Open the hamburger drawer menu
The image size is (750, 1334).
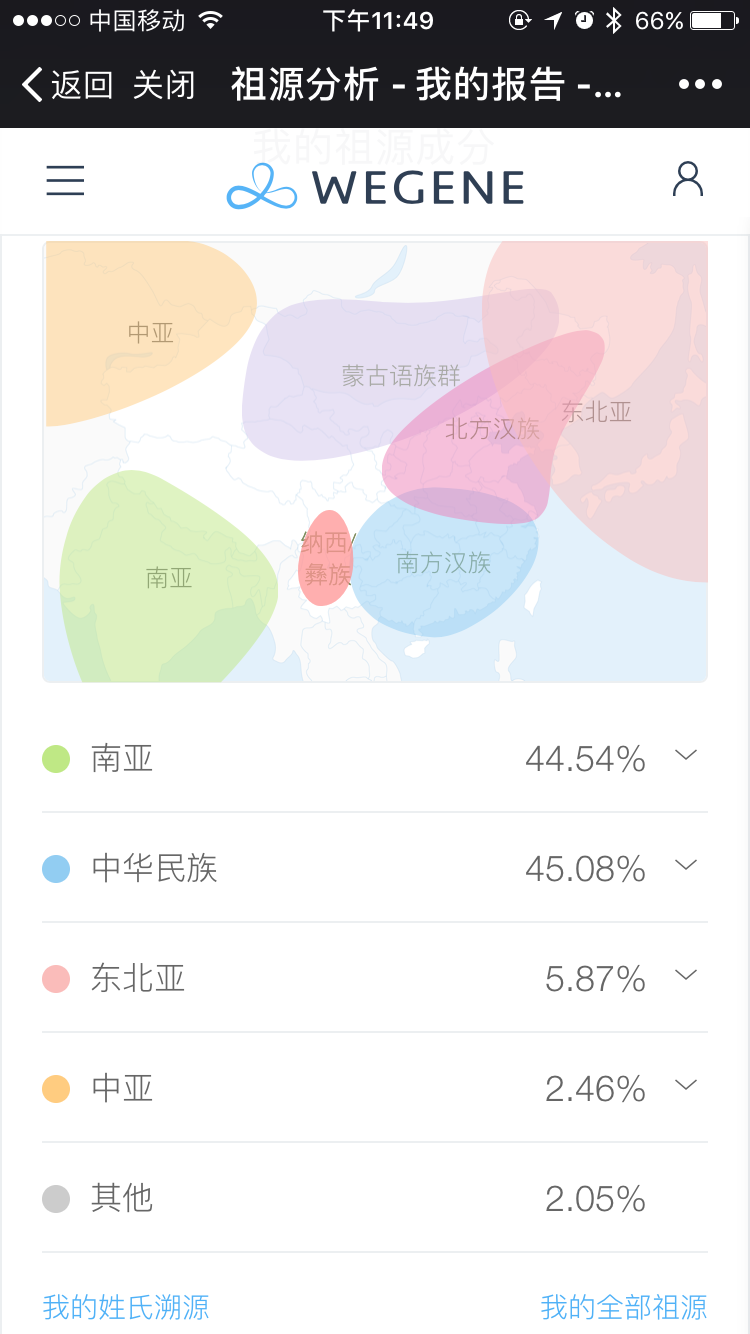65,181
